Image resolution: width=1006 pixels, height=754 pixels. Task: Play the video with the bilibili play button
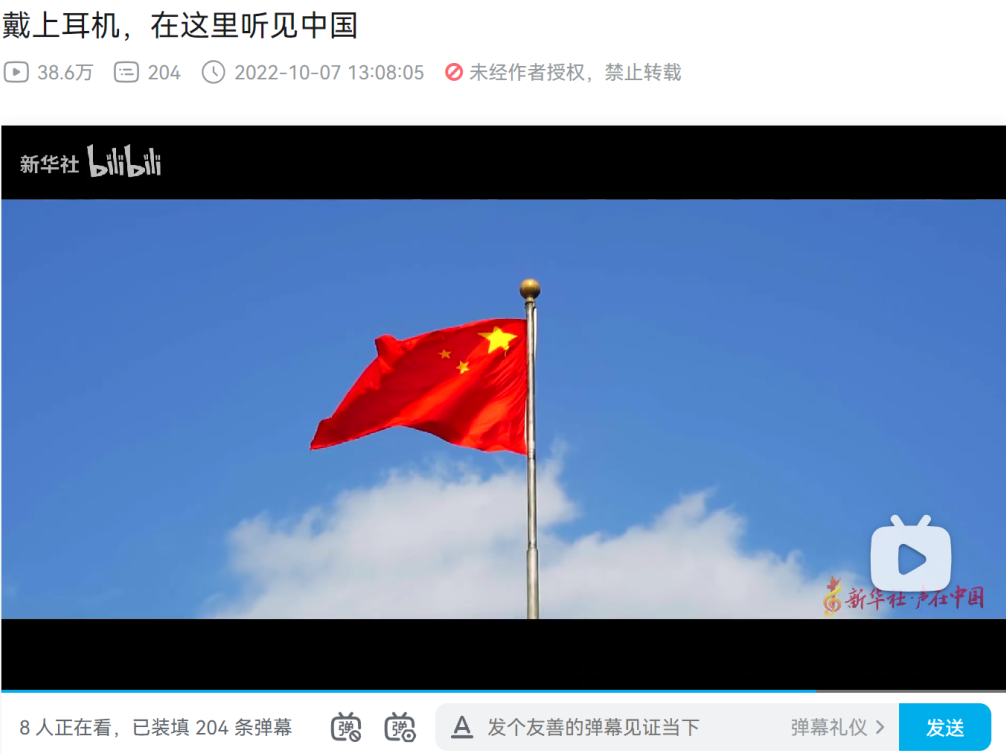click(910, 556)
